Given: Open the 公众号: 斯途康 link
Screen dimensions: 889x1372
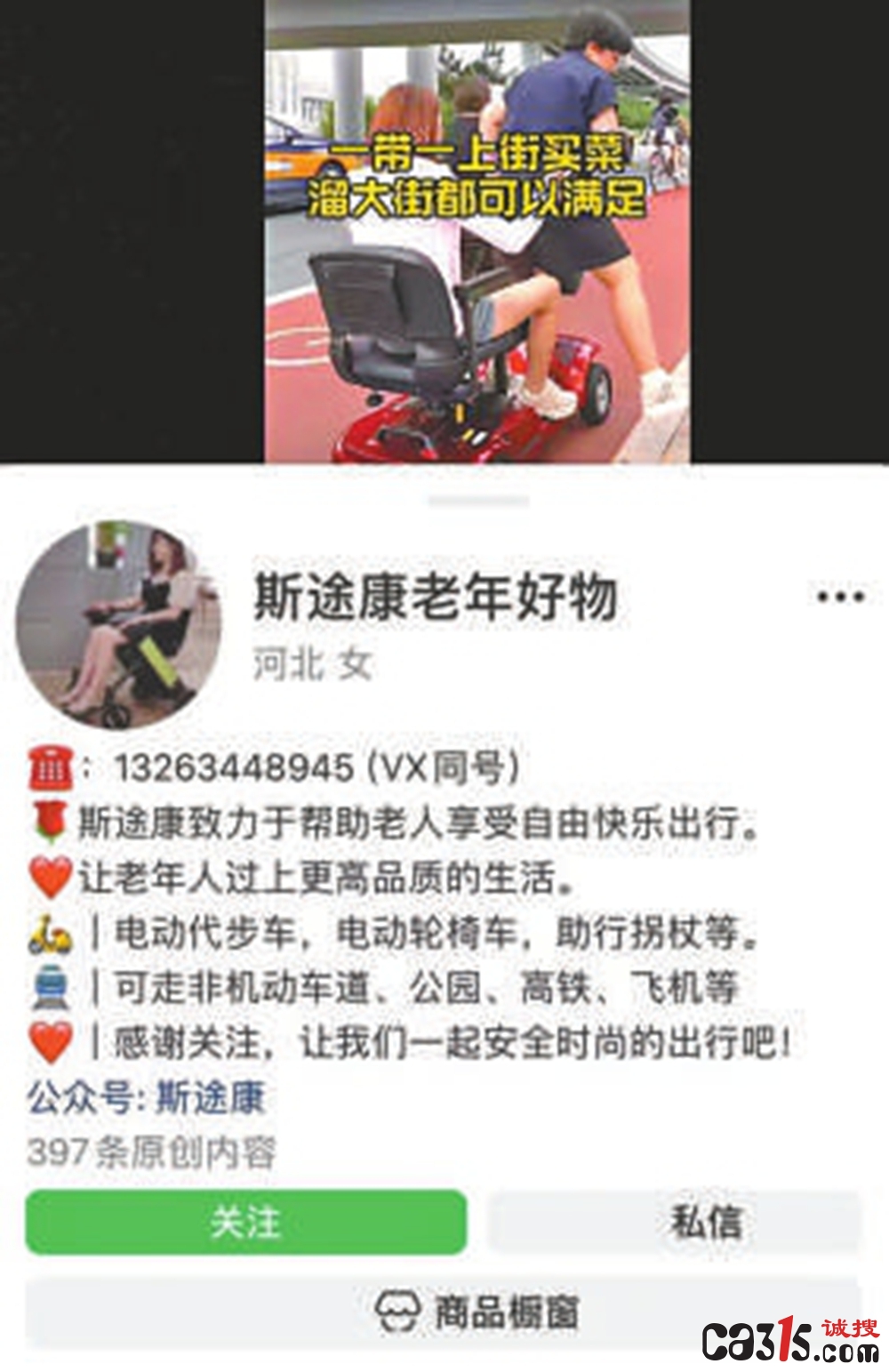Looking at the screenshot, I should coord(147,1098).
